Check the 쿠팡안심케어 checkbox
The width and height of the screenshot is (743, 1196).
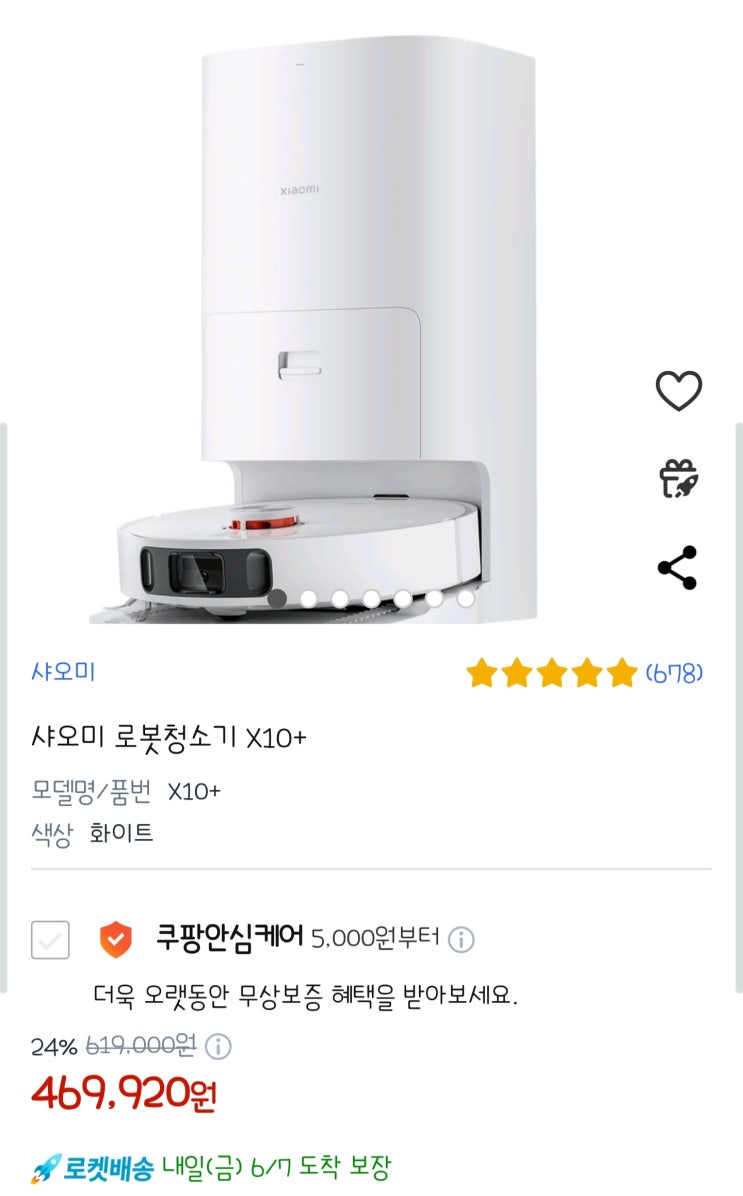point(50,940)
